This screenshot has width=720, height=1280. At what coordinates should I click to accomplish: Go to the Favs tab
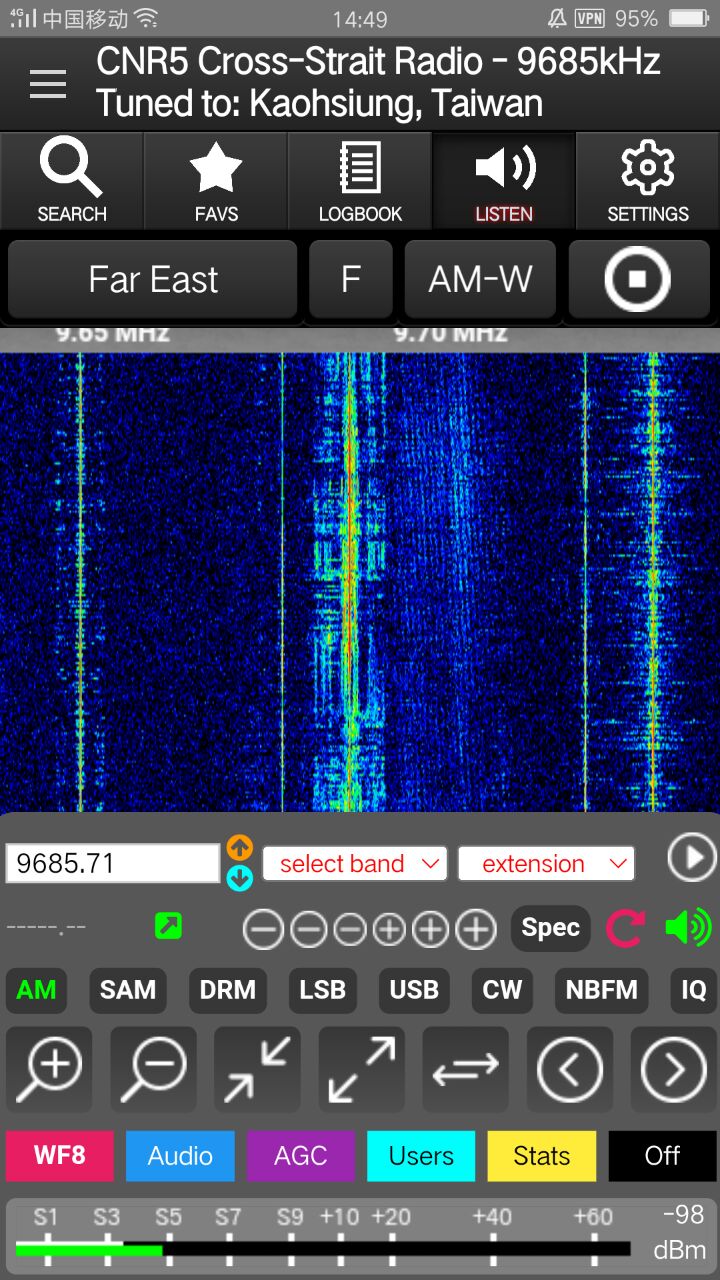click(x=216, y=181)
